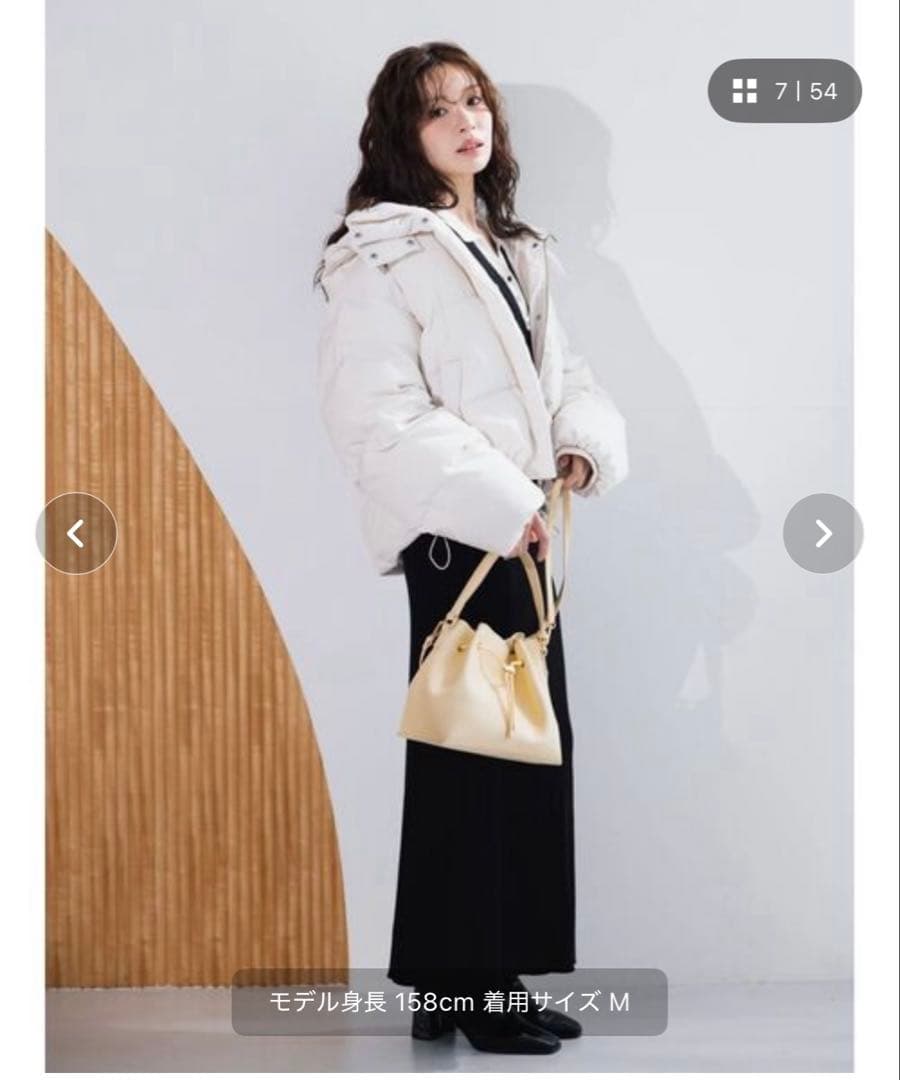Go to the previous product photo
The image size is (900, 1080).
76,533
